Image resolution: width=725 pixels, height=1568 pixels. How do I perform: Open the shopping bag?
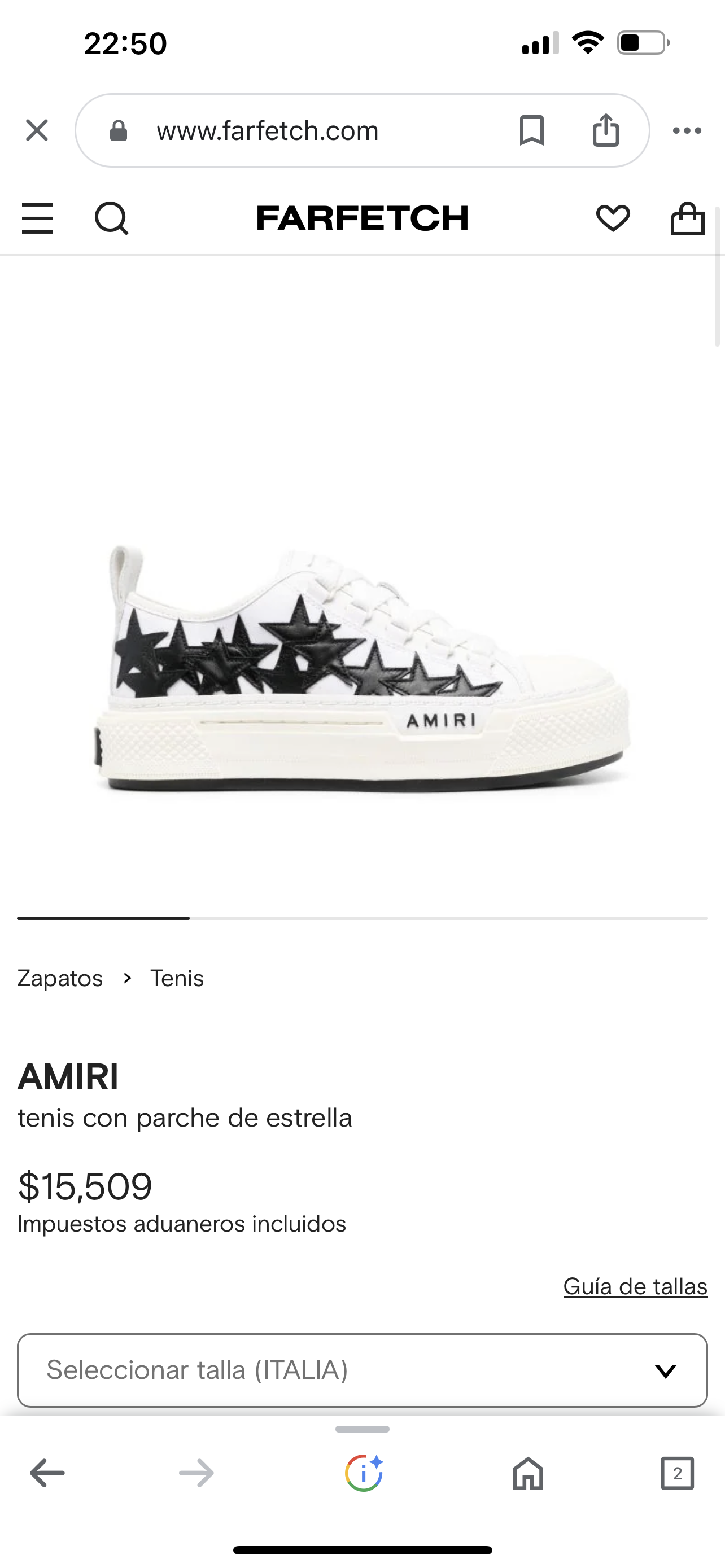[687, 218]
